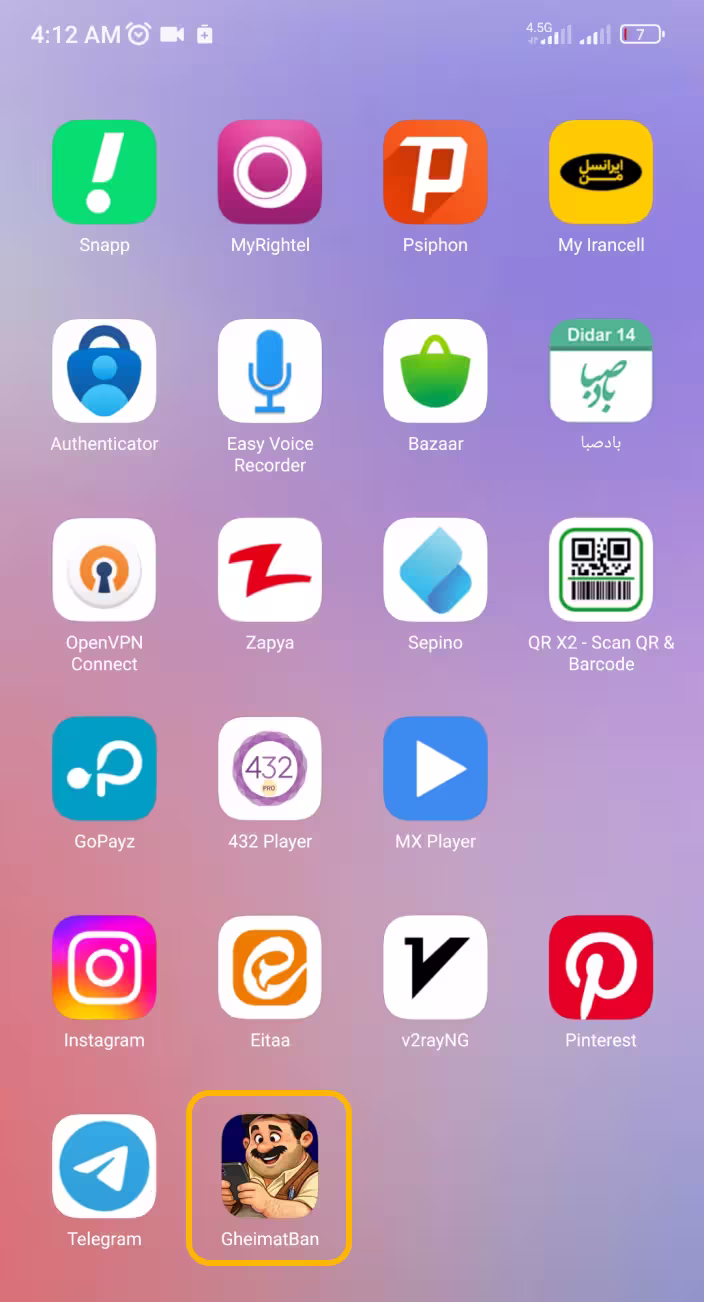Launch Microsoft Authenticator
Screen dimensions: 704x1302
tap(104, 371)
